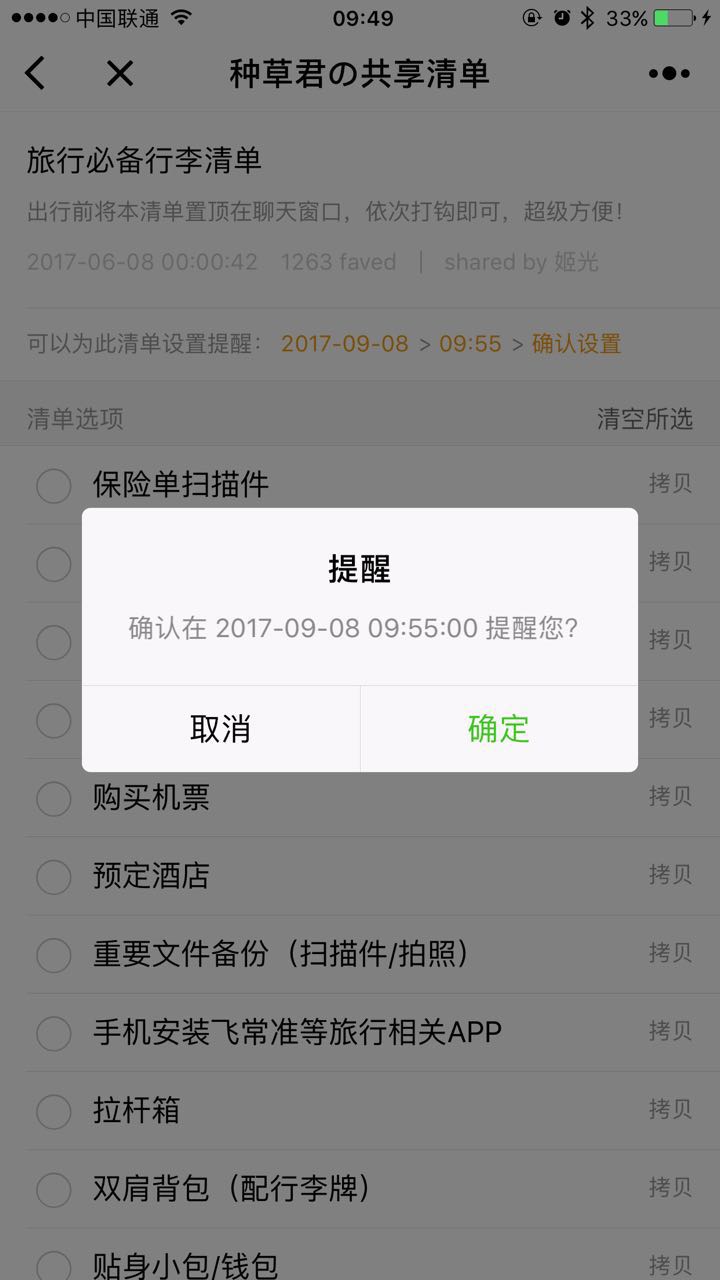Clear all selections with 清空所选
Viewport: 720px width, 1280px height.
point(644,418)
